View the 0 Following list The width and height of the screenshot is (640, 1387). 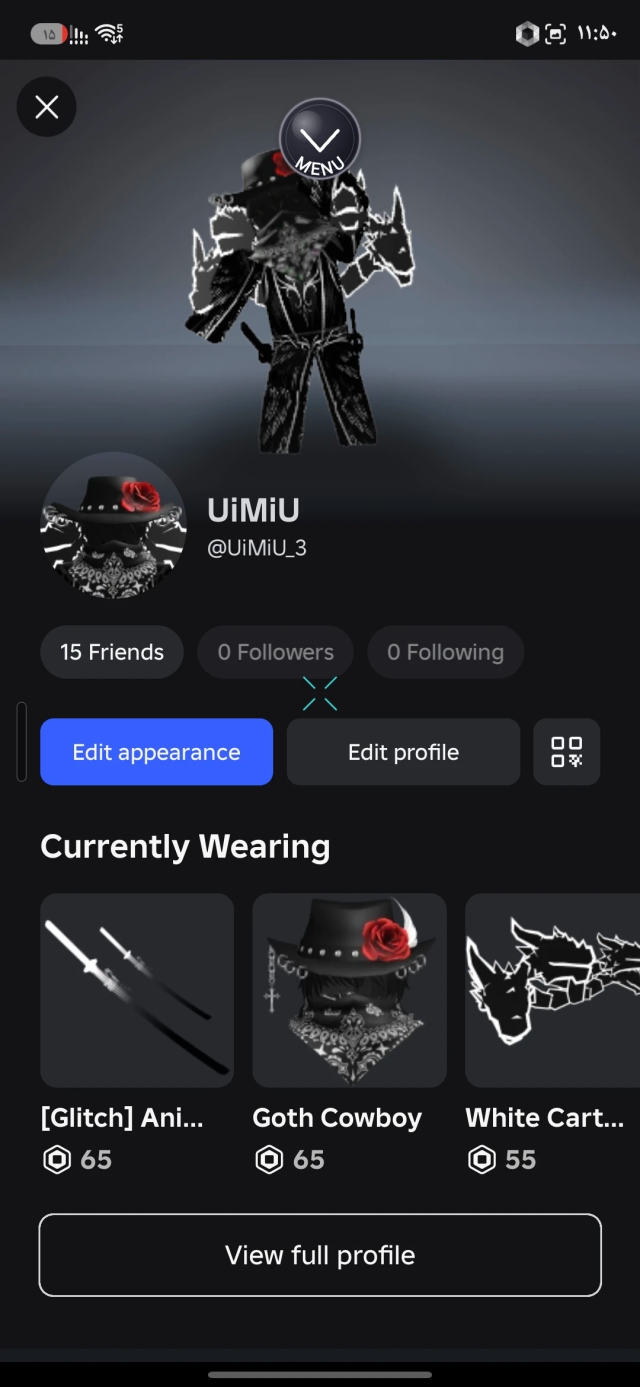click(445, 652)
